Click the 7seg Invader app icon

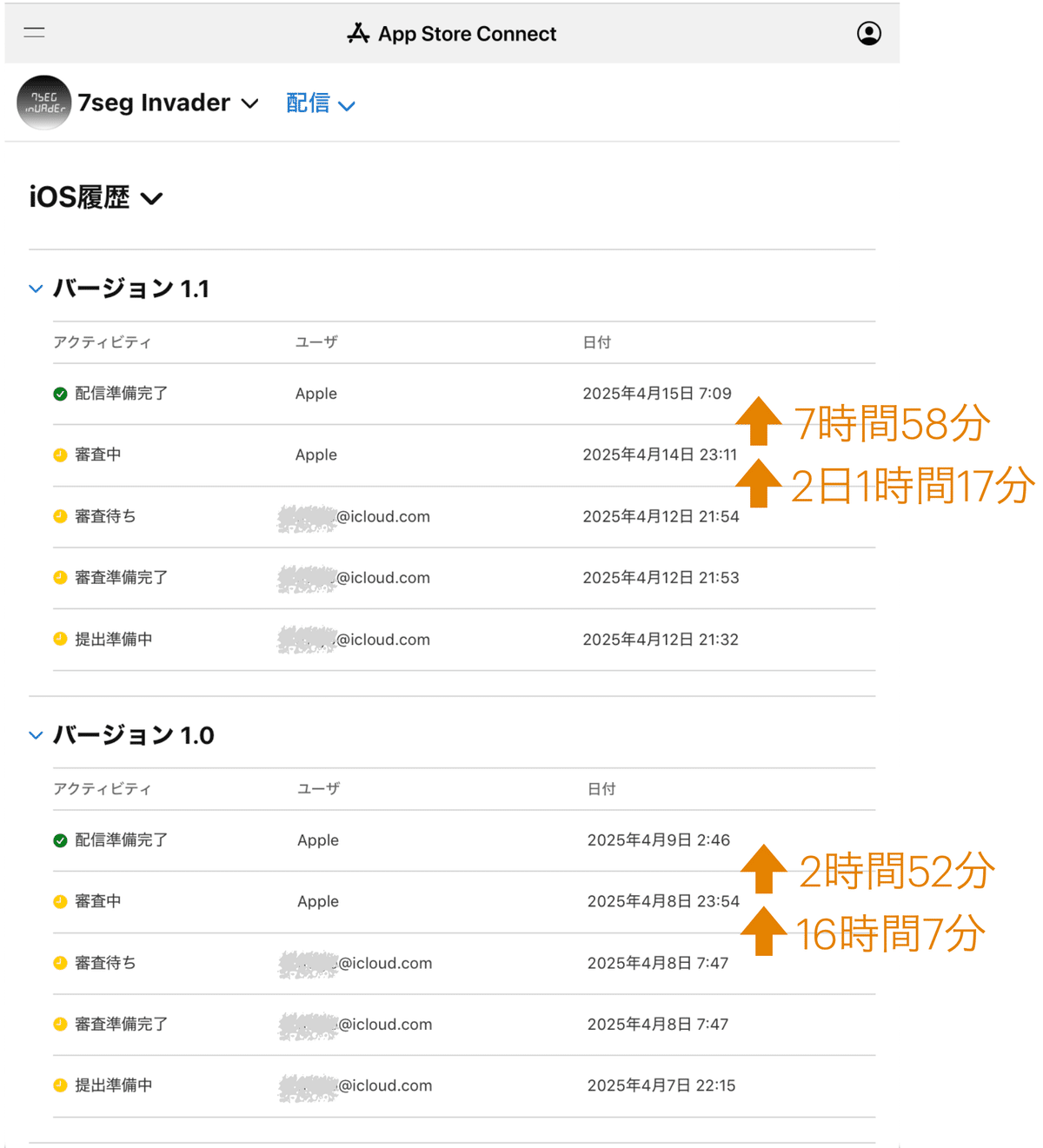pos(43,102)
